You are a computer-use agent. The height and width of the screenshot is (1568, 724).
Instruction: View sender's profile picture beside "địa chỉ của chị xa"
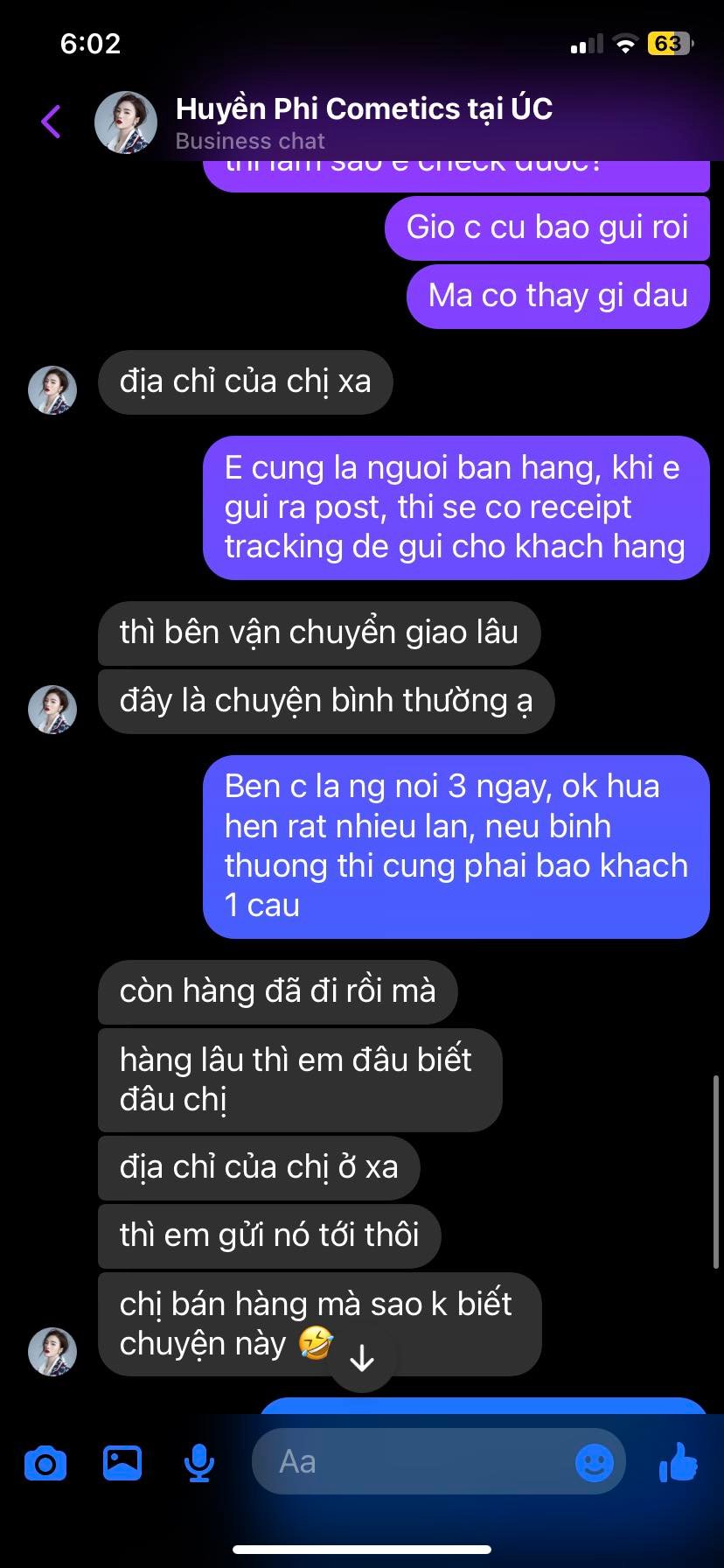pyautogui.click(x=52, y=390)
